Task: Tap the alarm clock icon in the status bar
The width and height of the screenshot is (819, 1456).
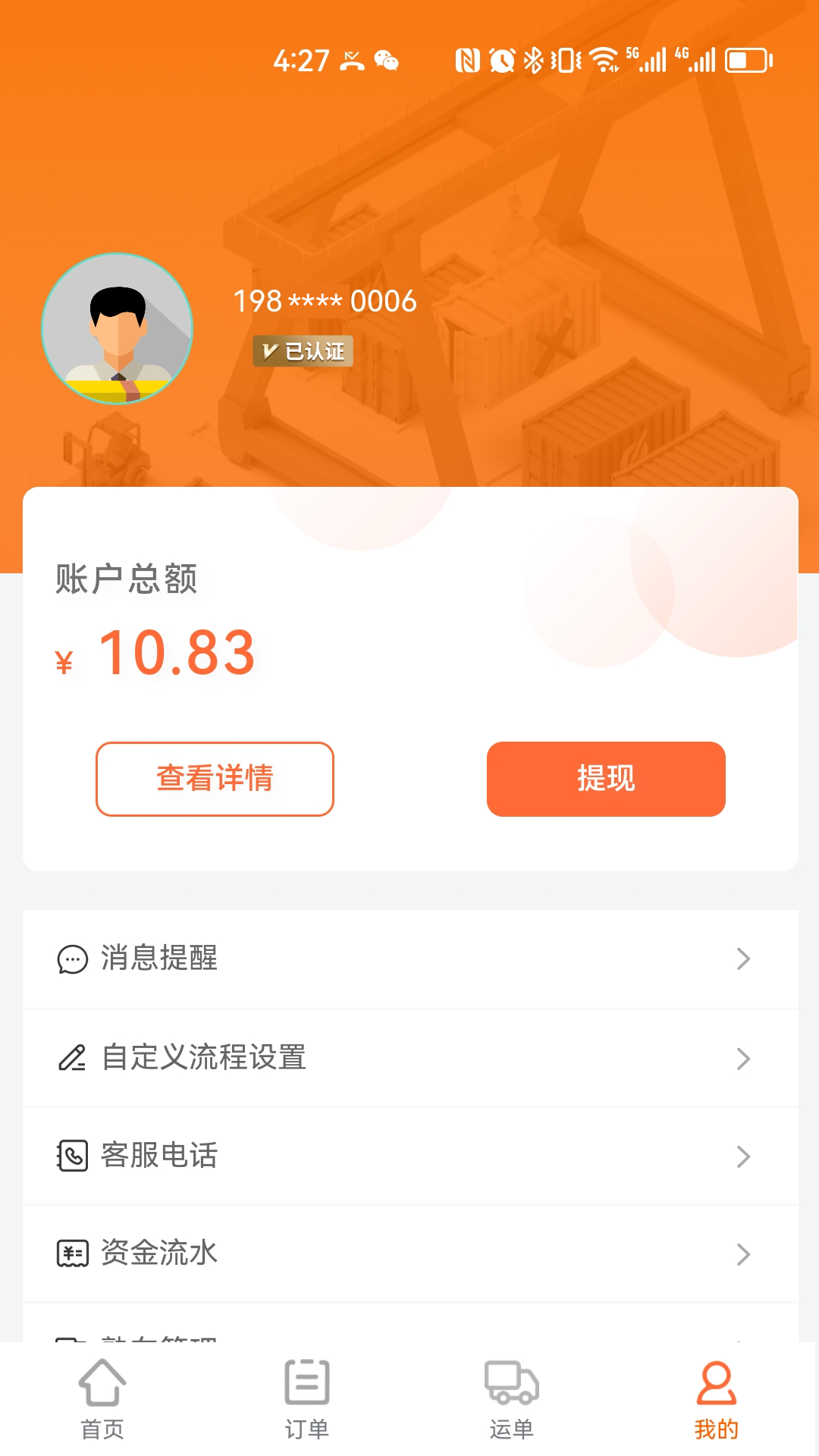Action: point(501,60)
